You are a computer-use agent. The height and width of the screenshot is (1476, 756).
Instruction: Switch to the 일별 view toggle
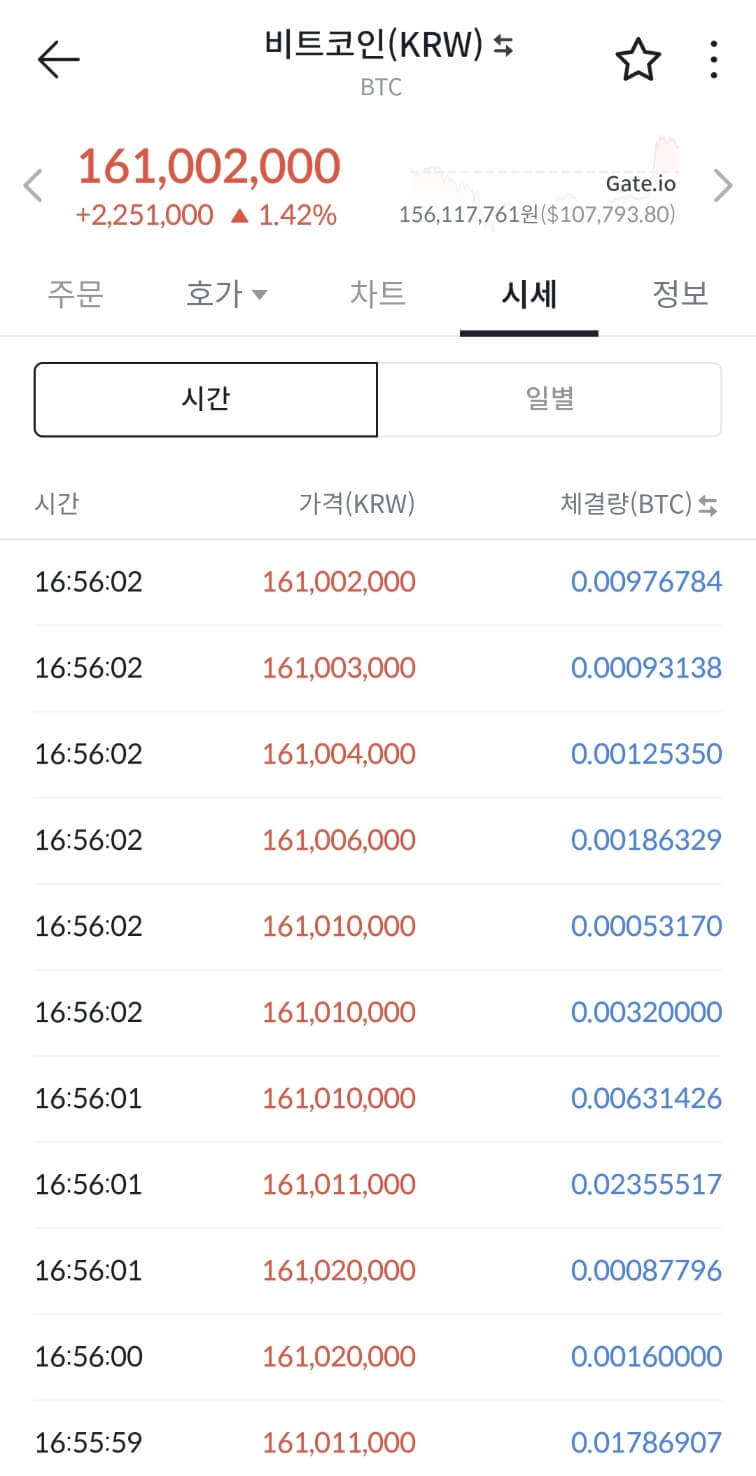(x=549, y=398)
